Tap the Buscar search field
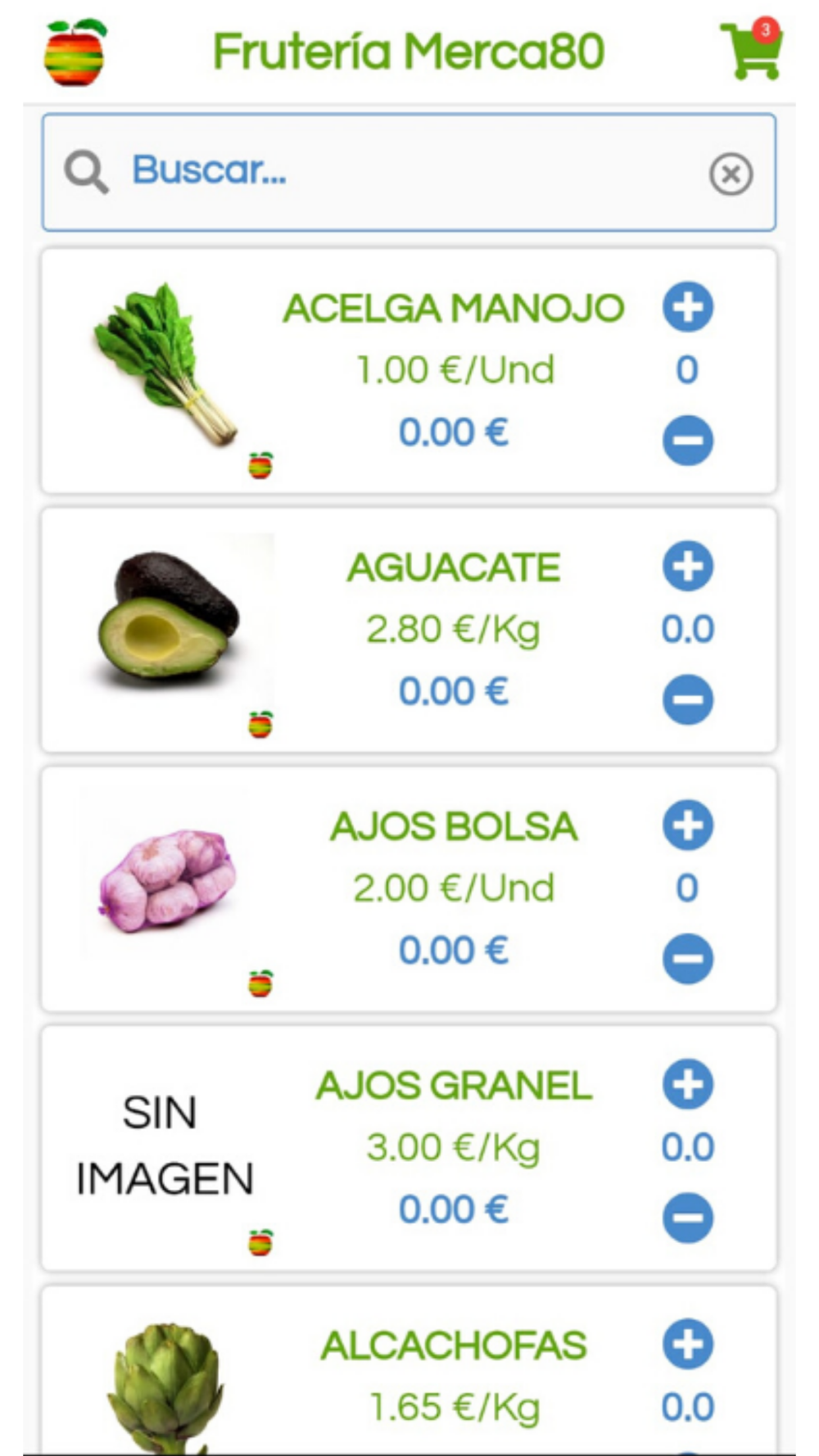Image resolution: width=819 pixels, height=1456 pixels. (x=409, y=172)
